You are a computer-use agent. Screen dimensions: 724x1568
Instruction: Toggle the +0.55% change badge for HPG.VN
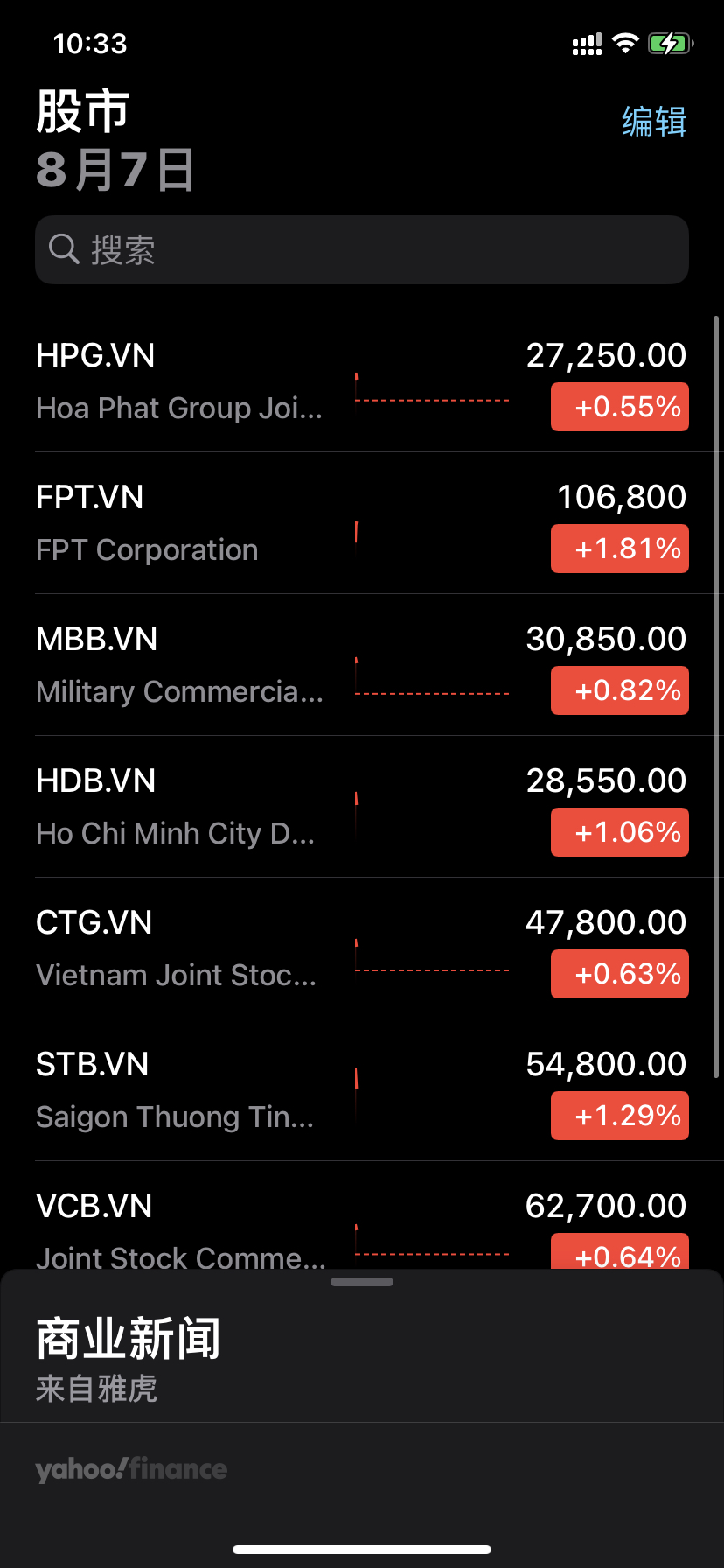620,407
